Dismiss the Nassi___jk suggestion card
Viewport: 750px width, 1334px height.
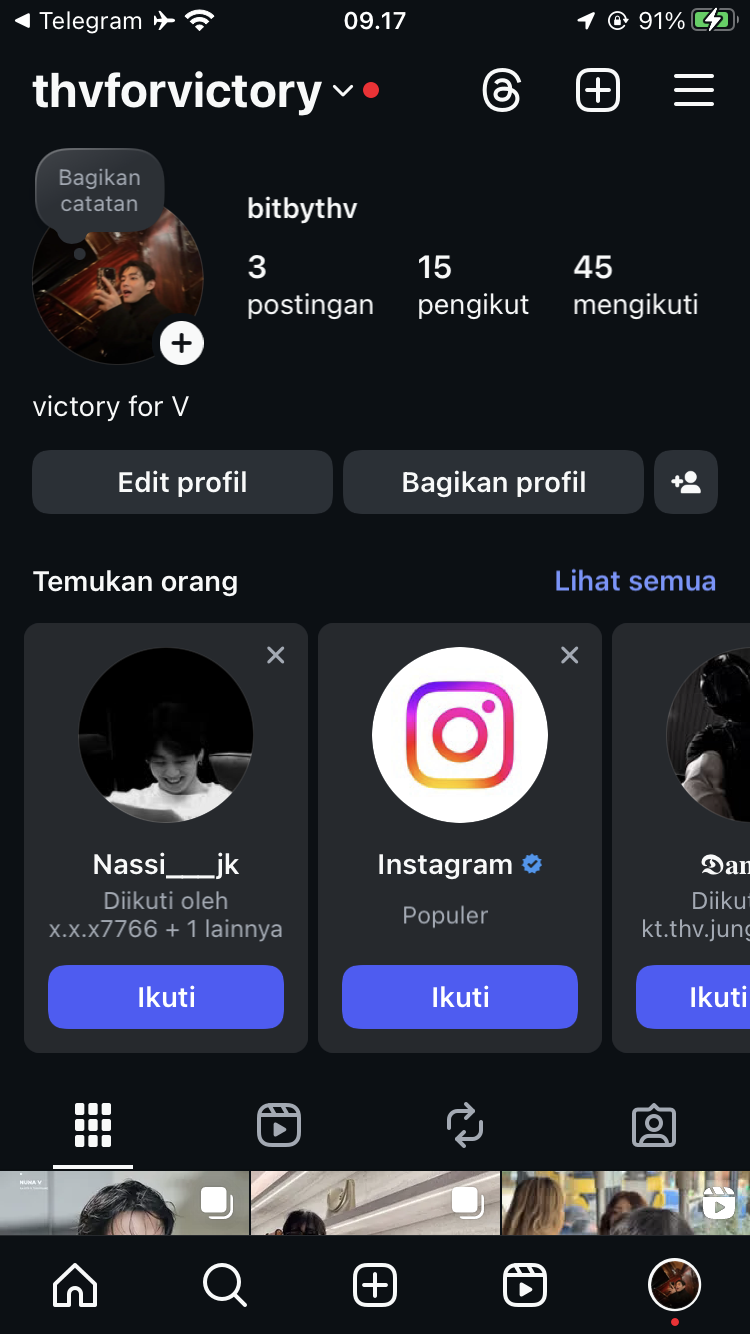(276, 655)
